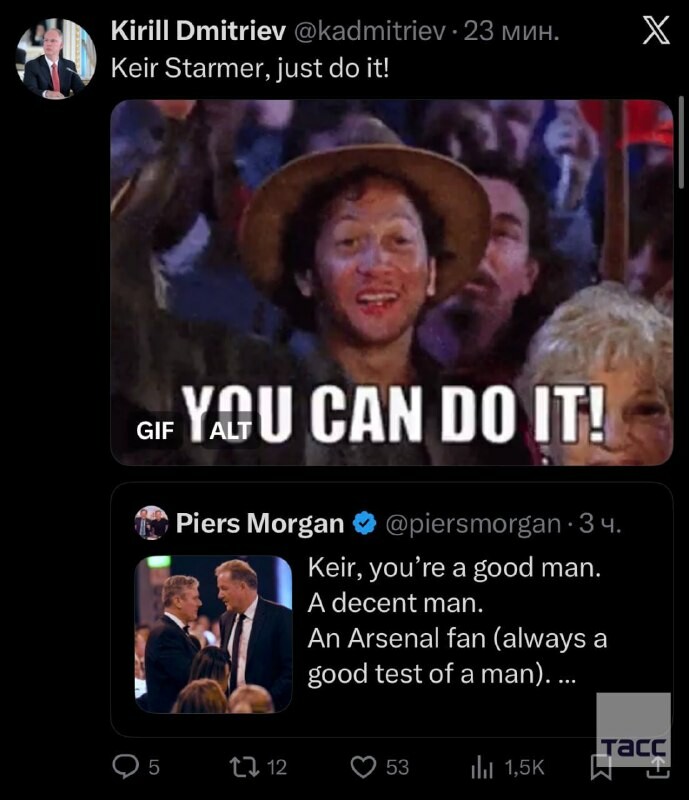This screenshot has height=800, width=689.
Task: Show the ALT description of the GIF
Action: tap(231, 431)
